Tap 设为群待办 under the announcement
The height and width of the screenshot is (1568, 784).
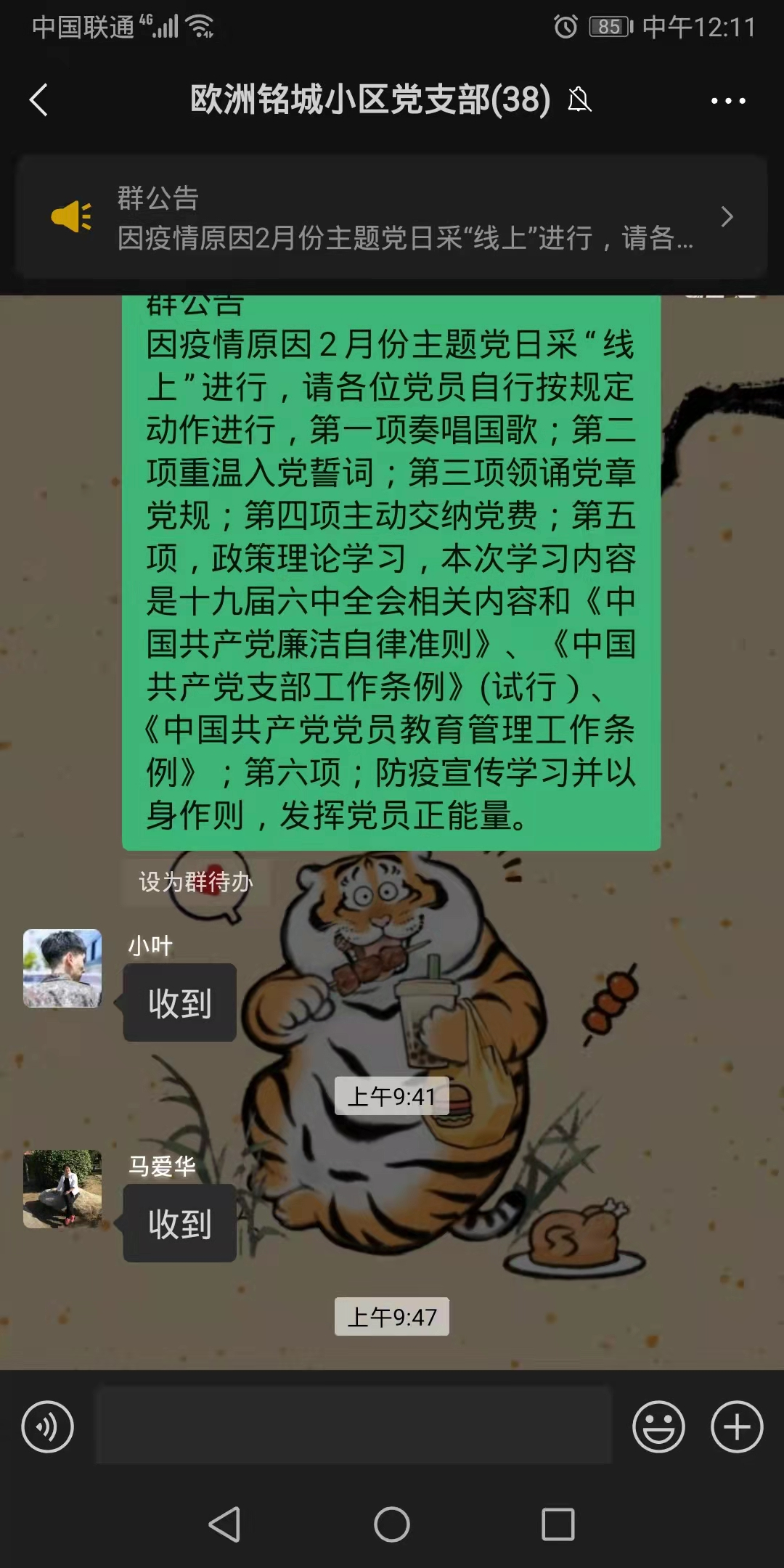click(195, 882)
